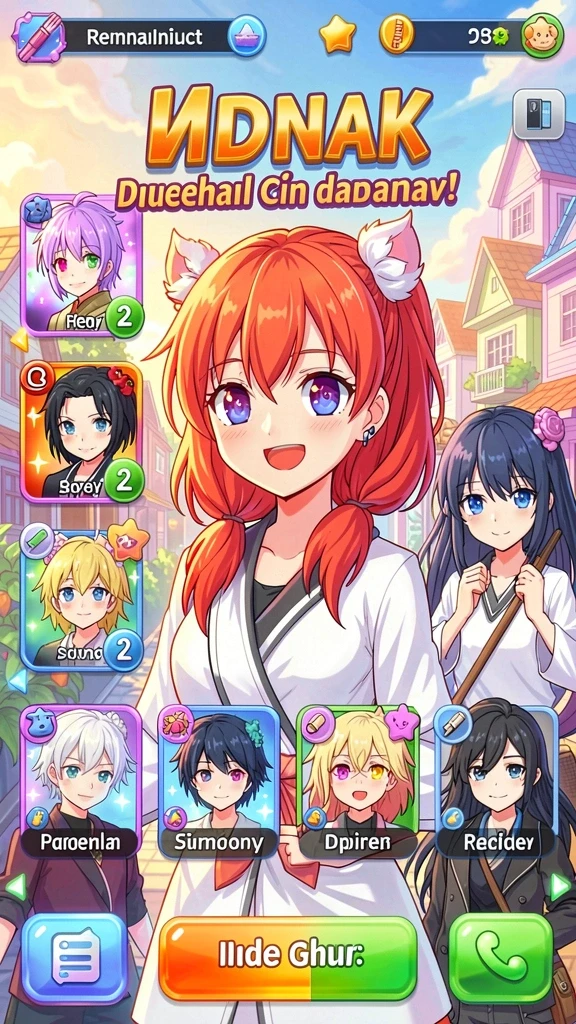This screenshot has height=1024, width=576.
Task: Select the black-haired Boey character card
Action: point(82,432)
